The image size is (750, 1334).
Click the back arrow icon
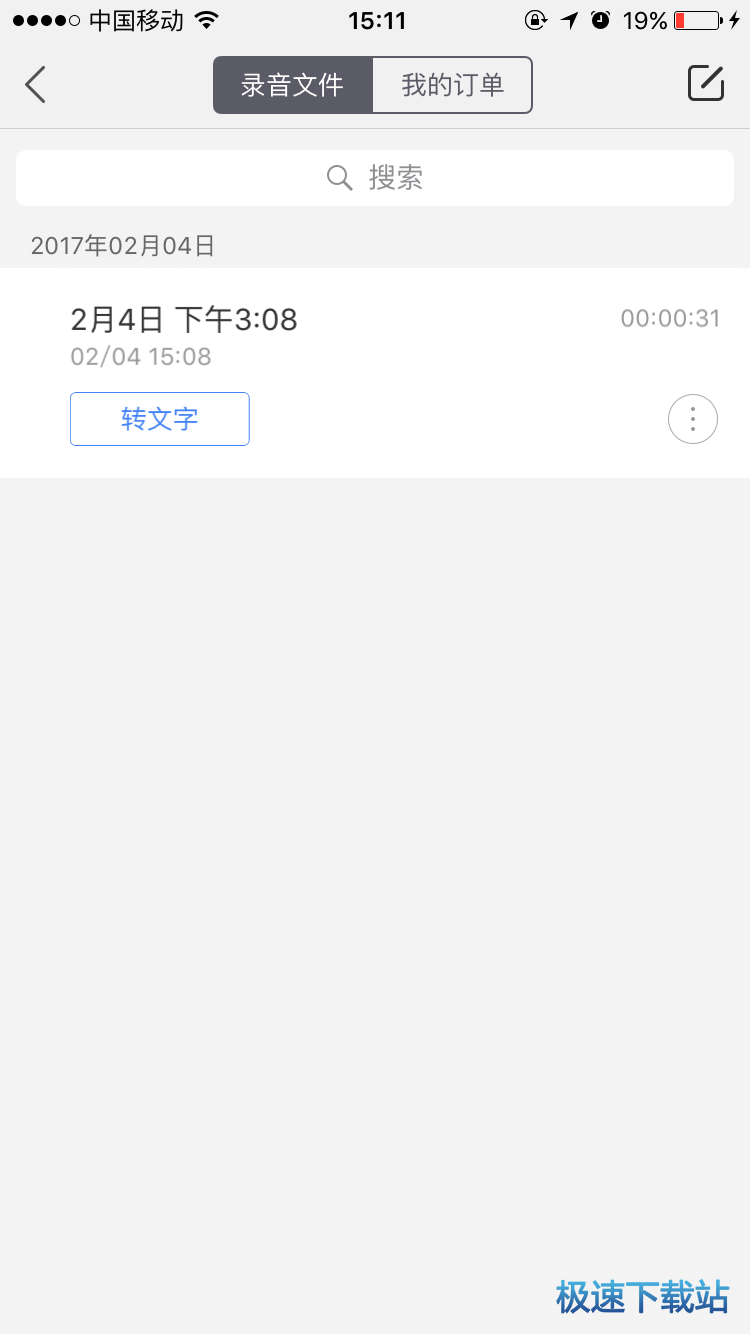click(x=35, y=84)
